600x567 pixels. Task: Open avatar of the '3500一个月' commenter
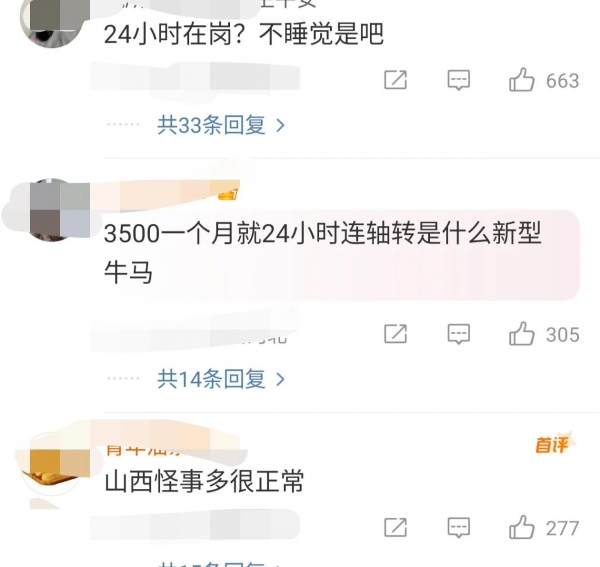coord(54,210)
